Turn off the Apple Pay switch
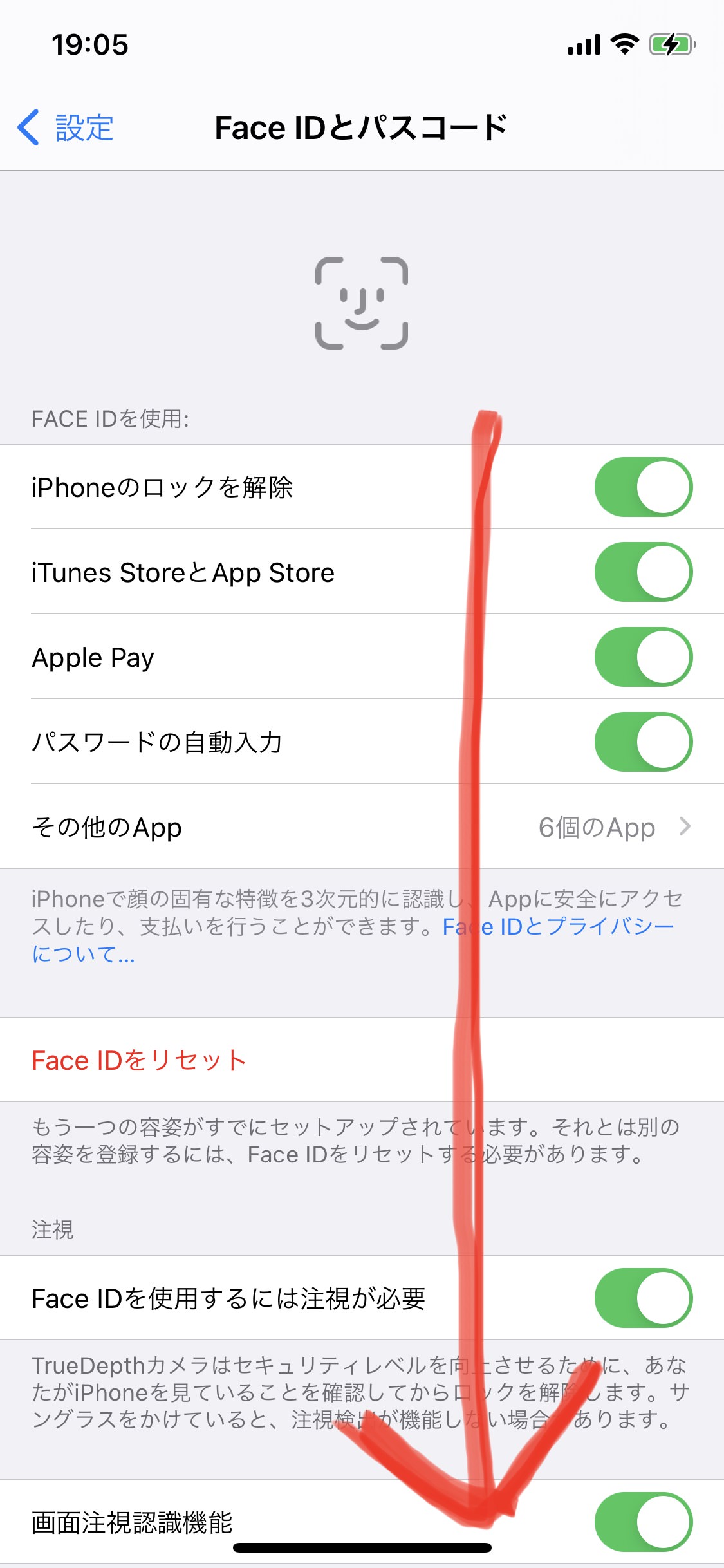Screen dimensions: 724x1568 click(643, 657)
